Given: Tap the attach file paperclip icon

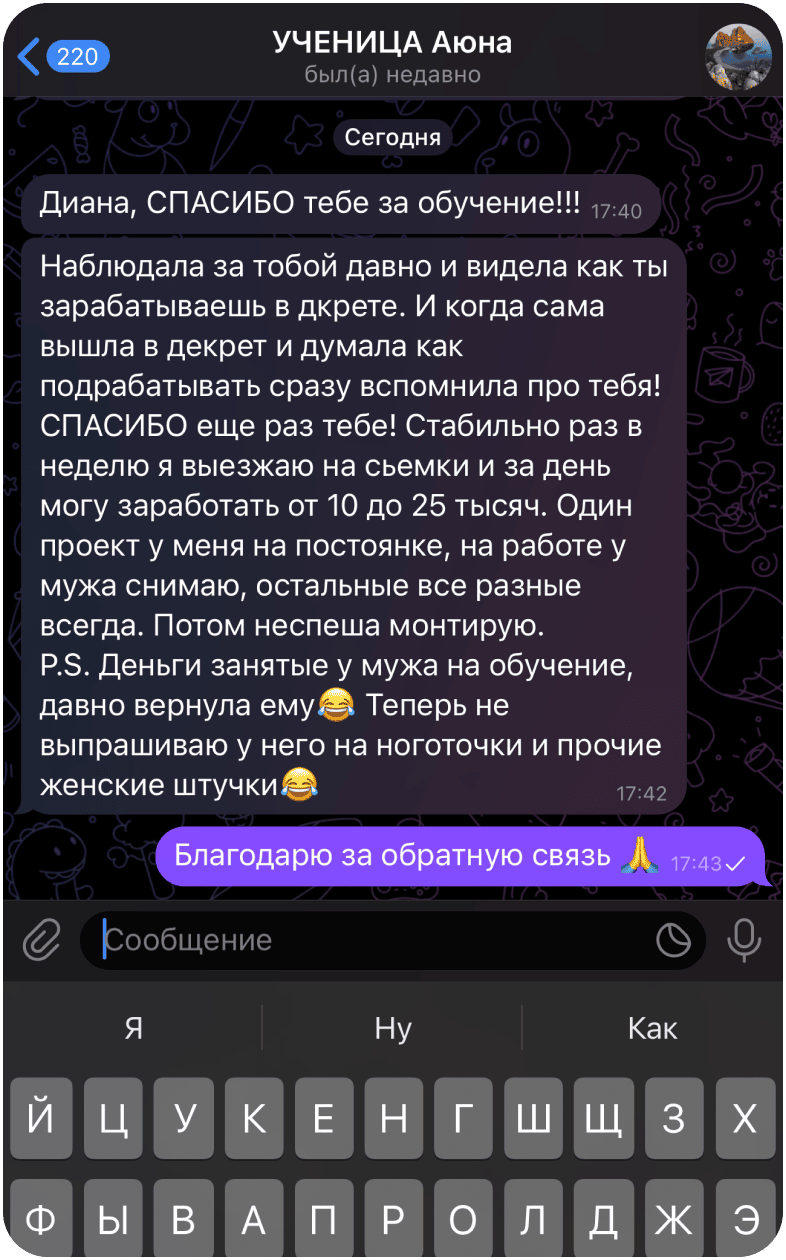Looking at the screenshot, I should tap(42, 940).
